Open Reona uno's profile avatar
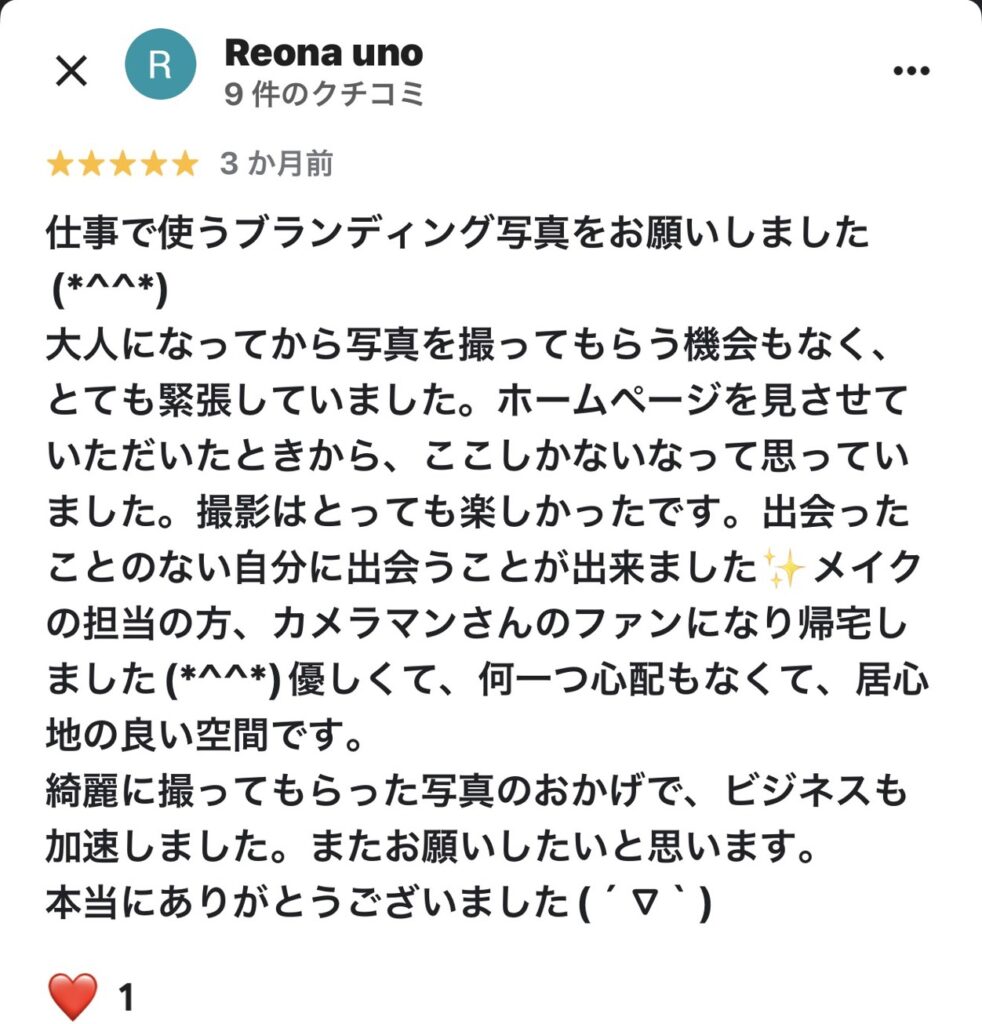 (x=160, y=68)
